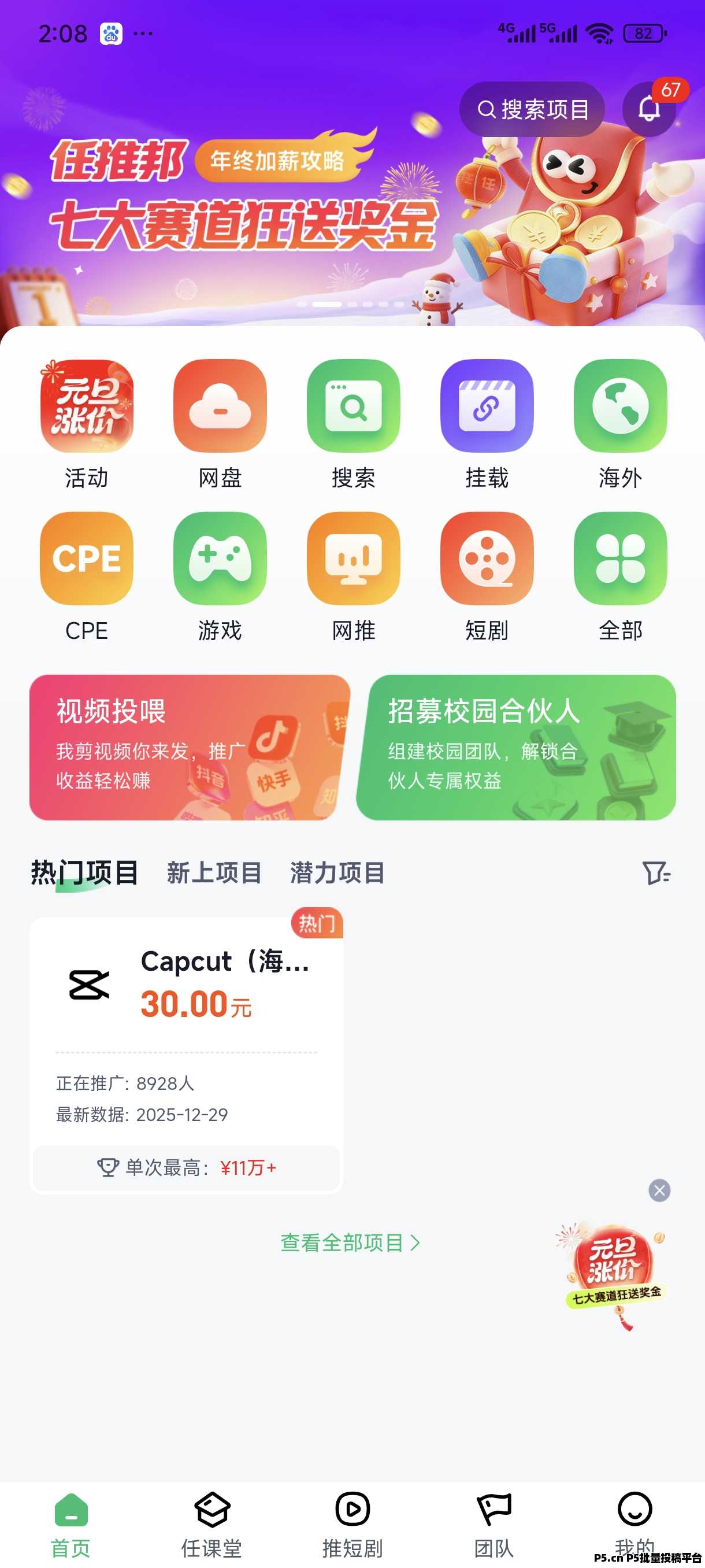Open the 网盘 cloud drive category icon
This screenshot has width=705, height=1568.
coord(220,409)
